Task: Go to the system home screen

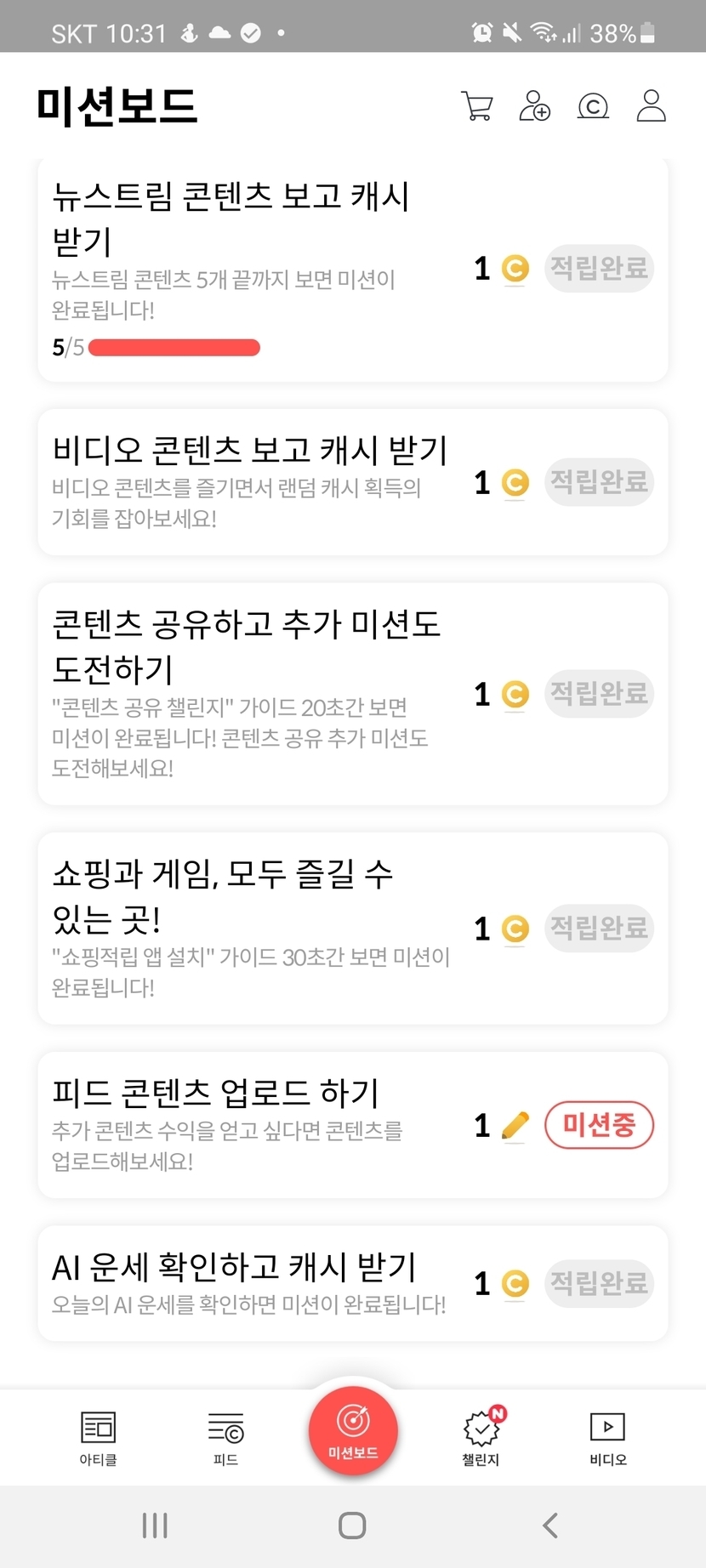Action: click(352, 1525)
